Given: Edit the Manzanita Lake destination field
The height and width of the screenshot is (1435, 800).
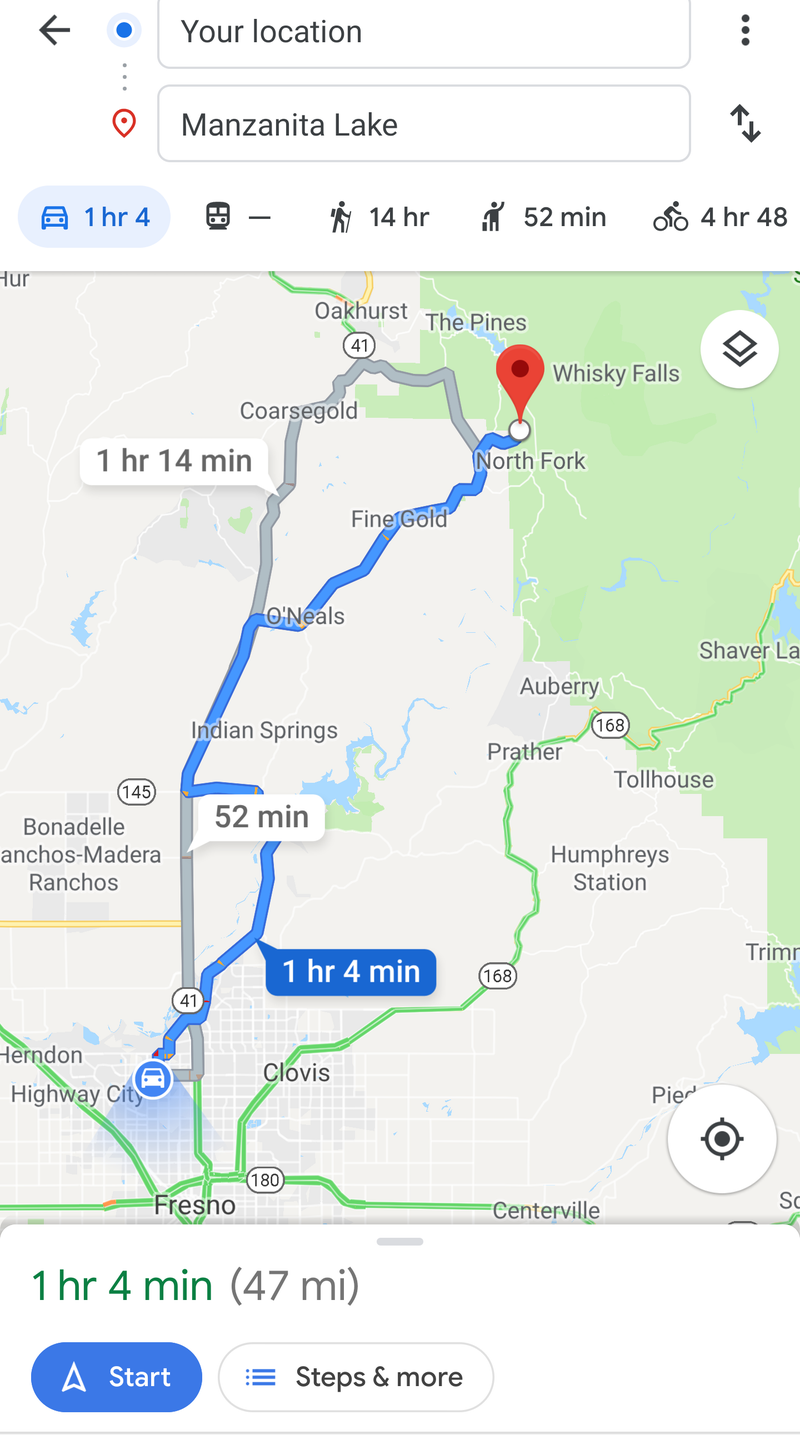Looking at the screenshot, I should tap(423, 124).
